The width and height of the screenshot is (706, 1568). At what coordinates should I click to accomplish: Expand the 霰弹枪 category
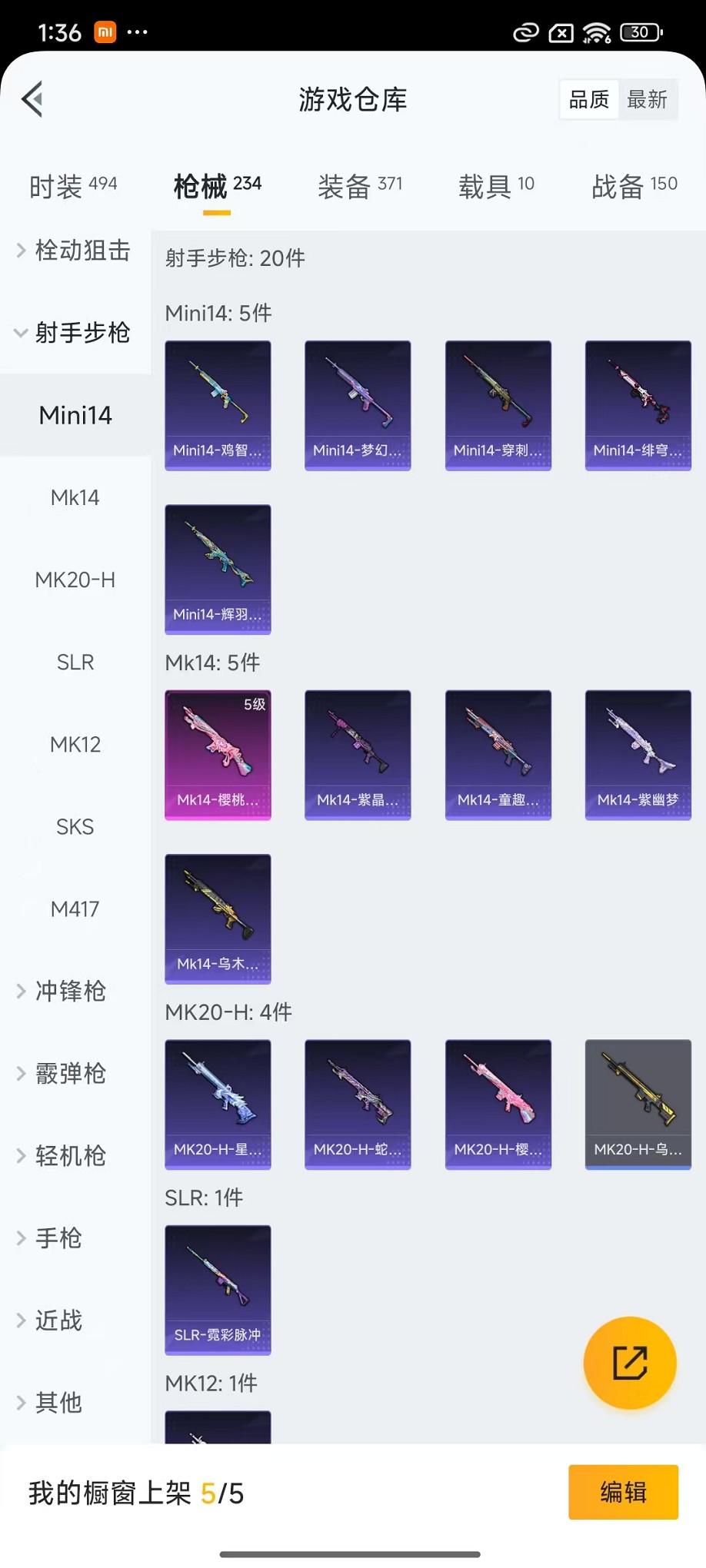(69, 1074)
